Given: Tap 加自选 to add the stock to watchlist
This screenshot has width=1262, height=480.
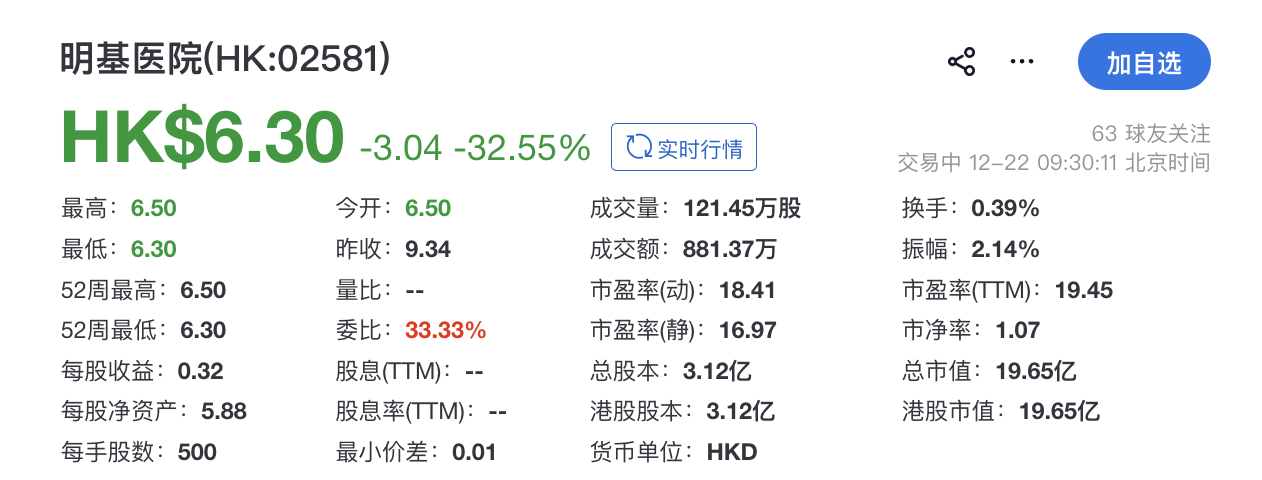Looking at the screenshot, I should 1144,62.
